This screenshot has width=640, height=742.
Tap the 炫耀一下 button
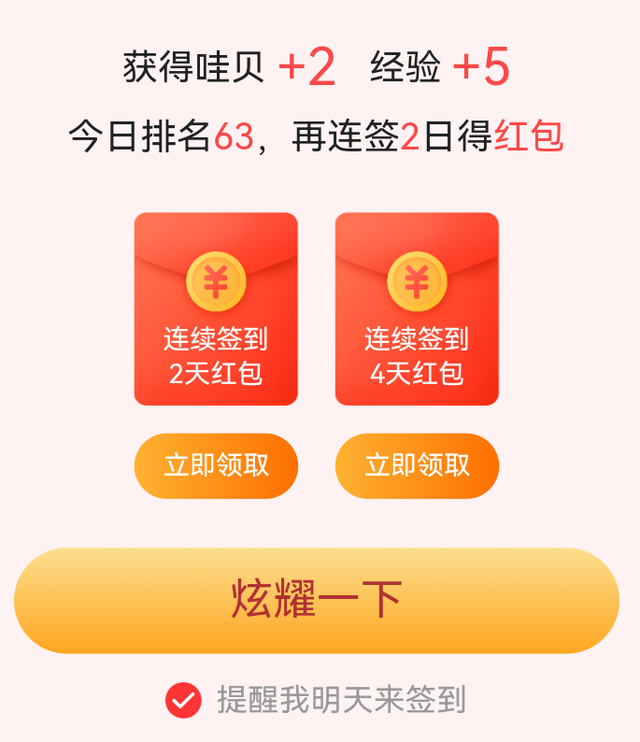pos(317,600)
